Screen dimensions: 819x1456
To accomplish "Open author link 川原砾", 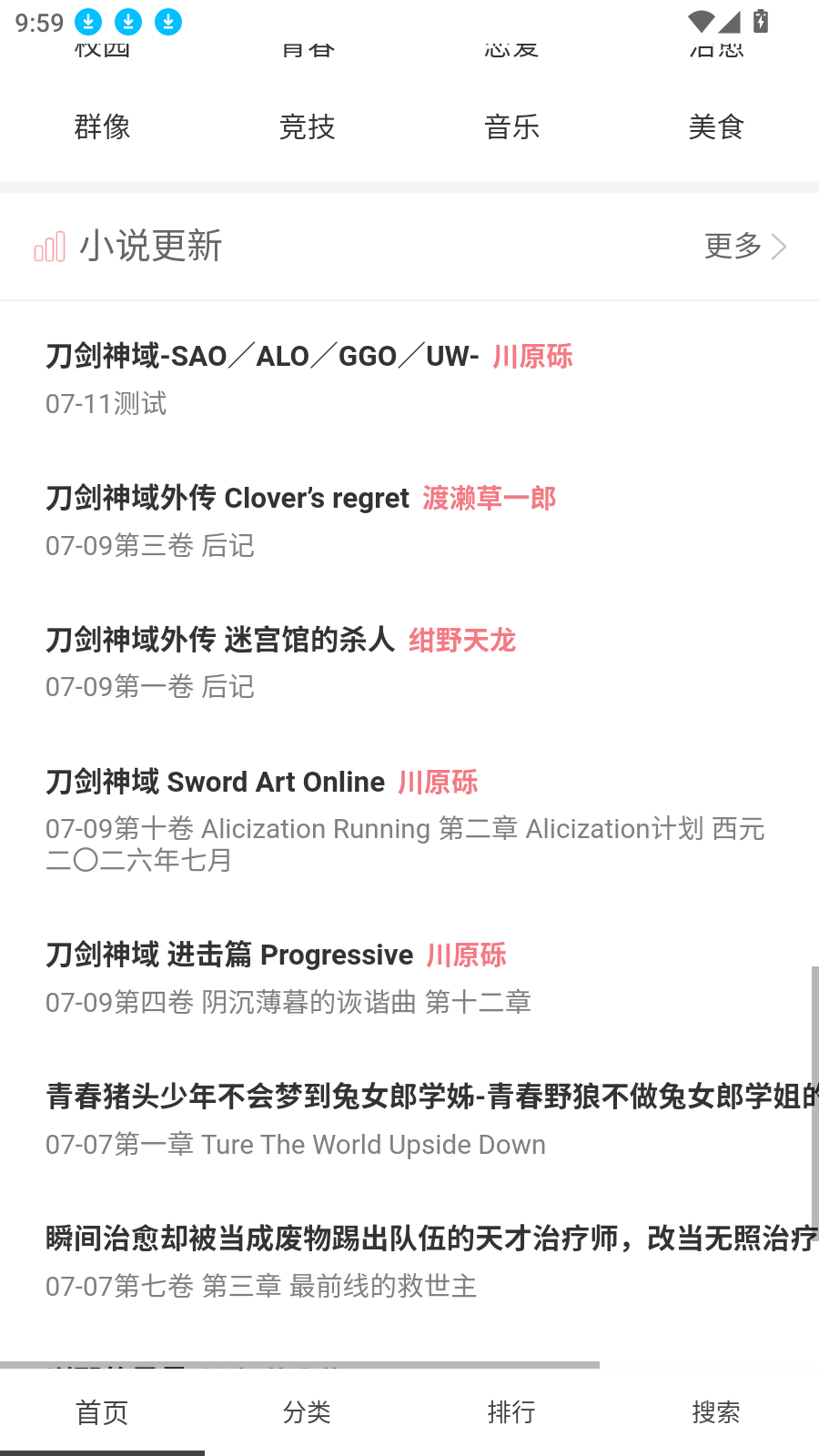I will coord(532,357).
